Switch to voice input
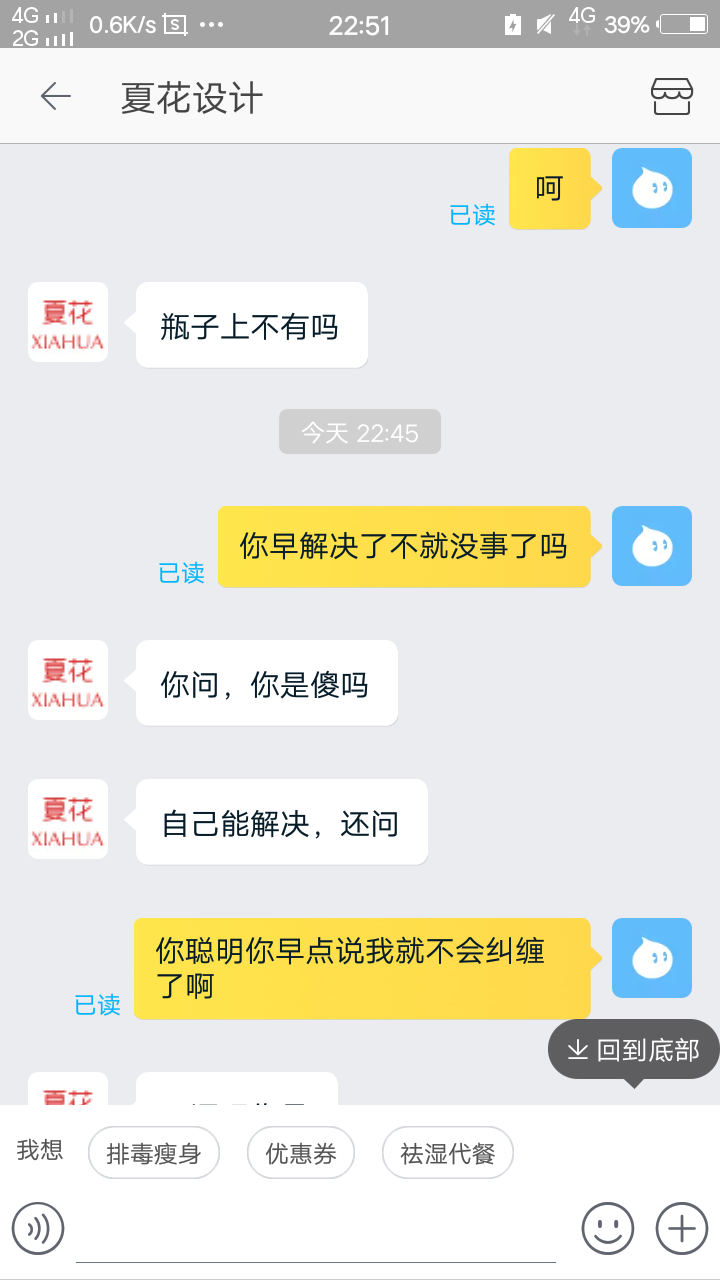This screenshot has width=720, height=1280. [38, 1228]
